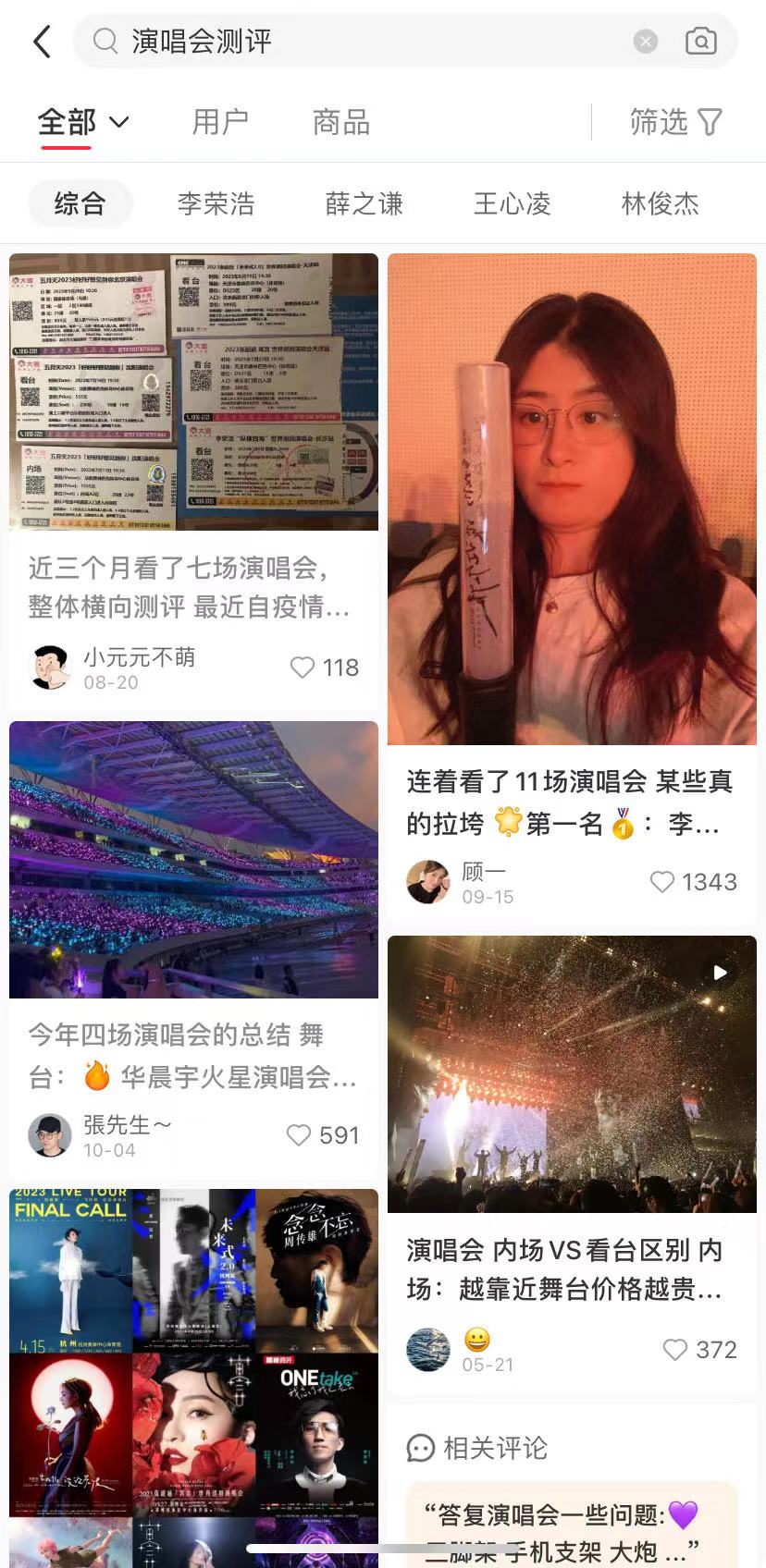
Task: Clear the search query text
Action: (x=646, y=42)
